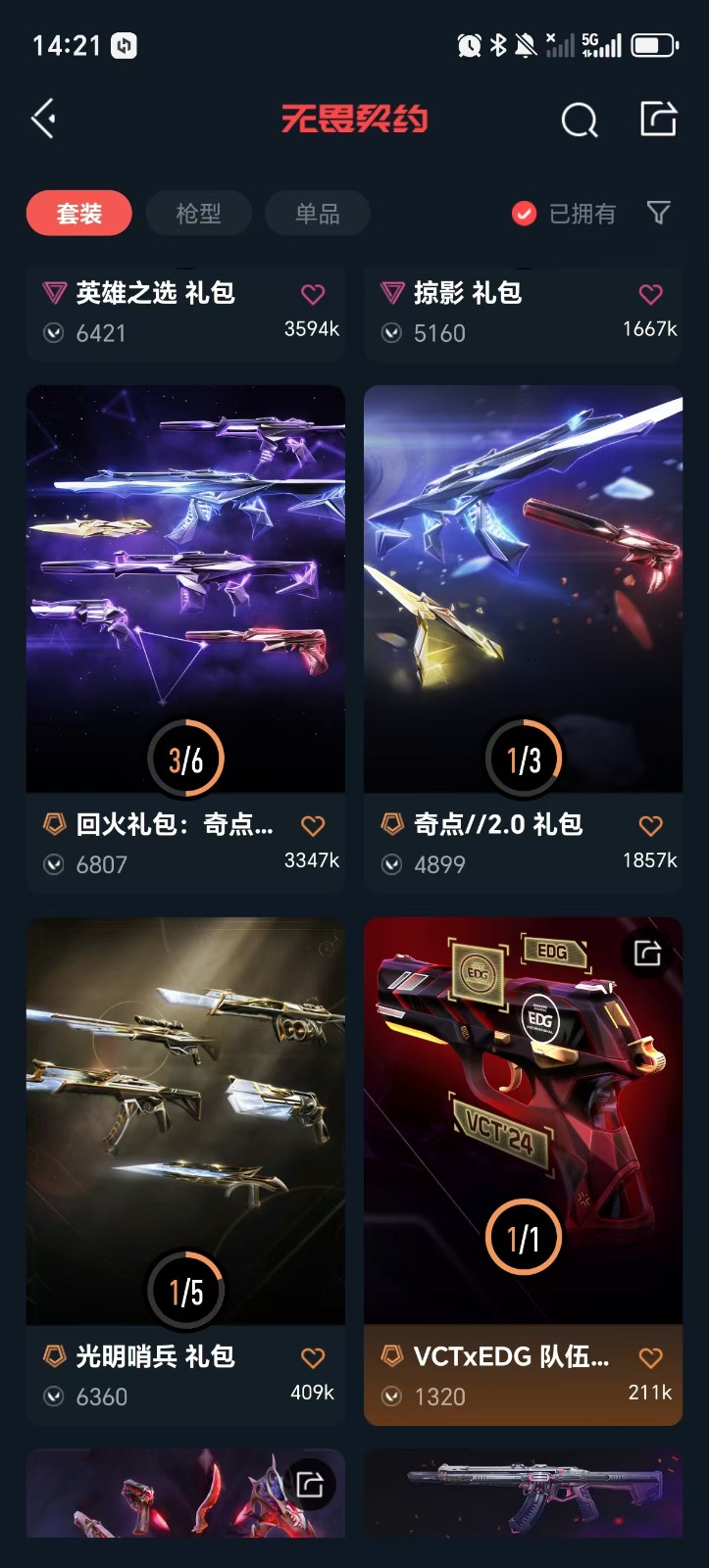Image resolution: width=709 pixels, height=1568 pixels.
Task: Add 奇点//2.0 礼包 to favorites
Action: tap(650, 826)
